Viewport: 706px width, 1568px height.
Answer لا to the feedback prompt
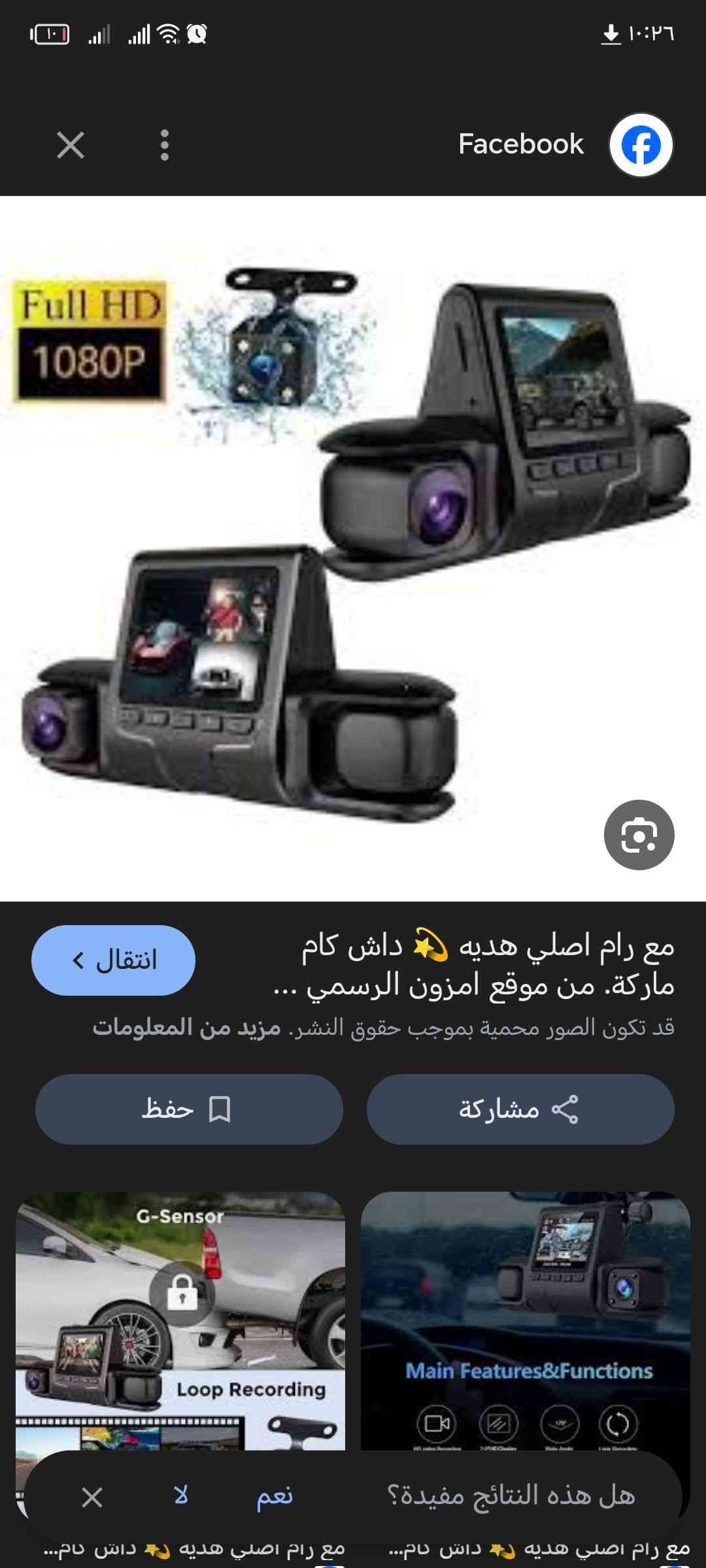(181, 1496)
